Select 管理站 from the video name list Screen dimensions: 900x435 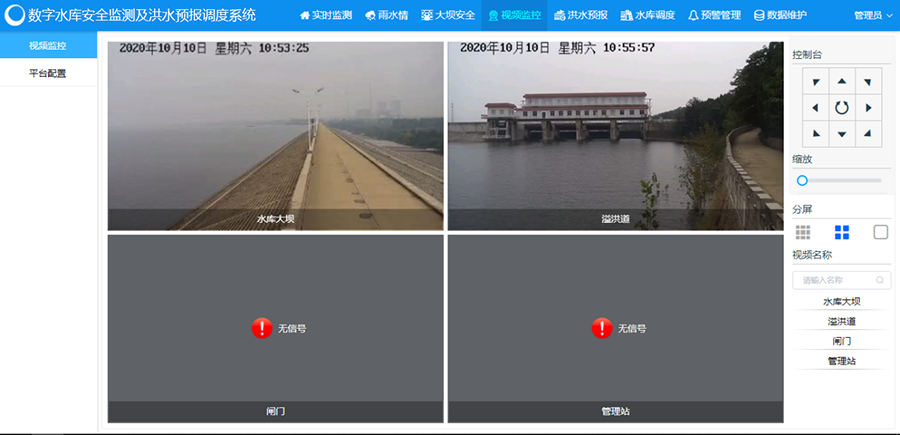[x=841, y=361]
